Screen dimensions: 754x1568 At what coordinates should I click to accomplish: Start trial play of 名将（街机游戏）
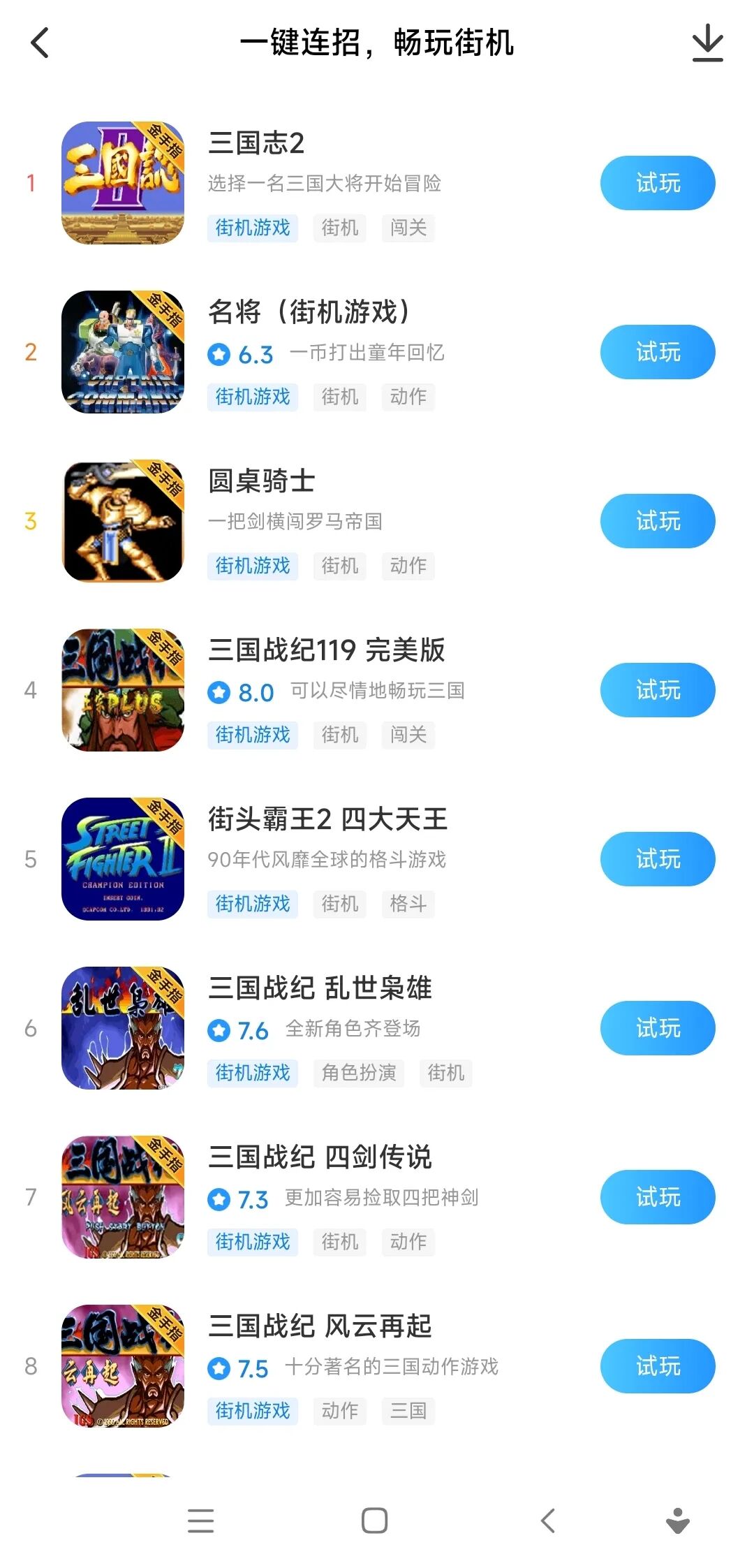click(x=657, y=352)
